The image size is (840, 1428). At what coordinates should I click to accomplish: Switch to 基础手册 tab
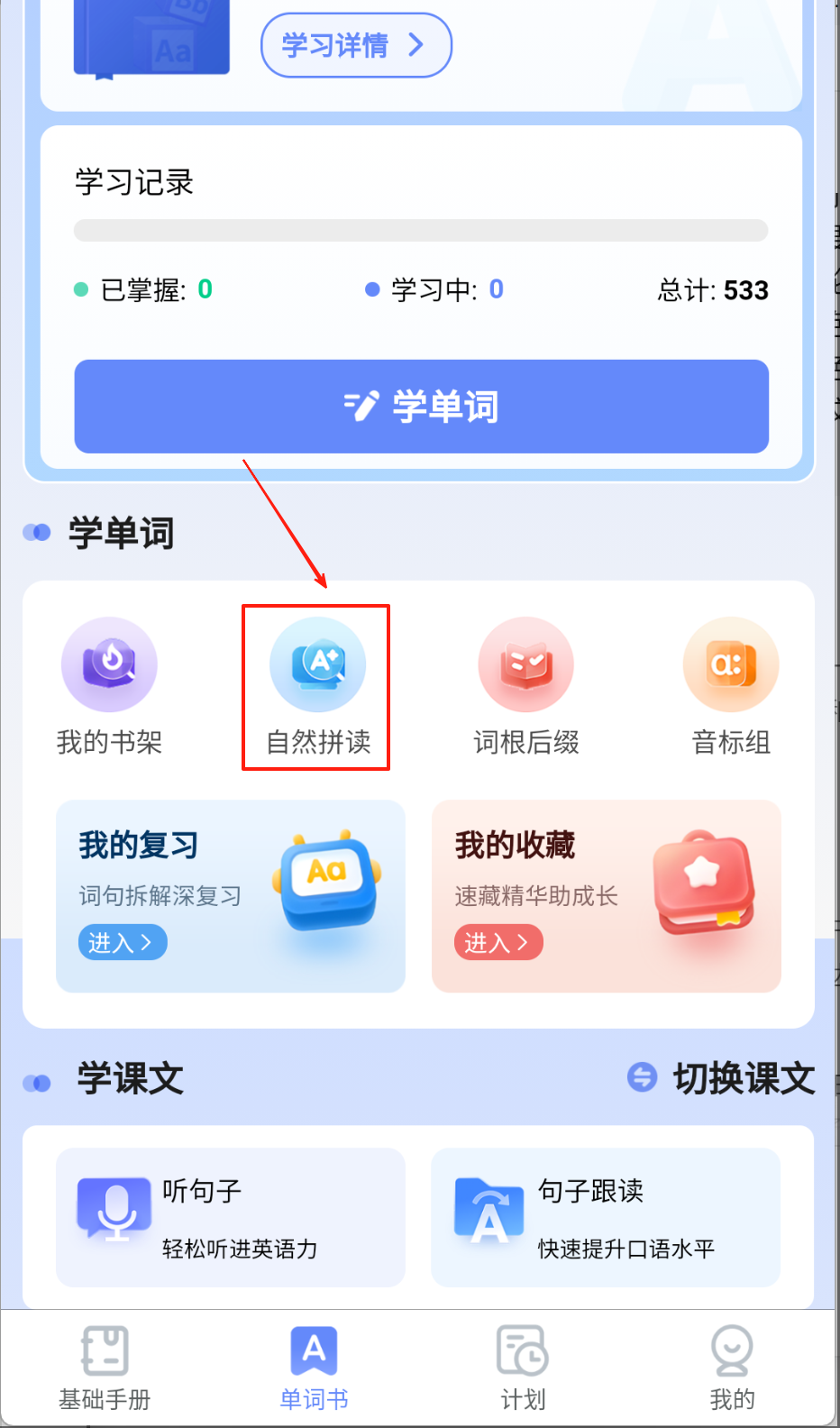[105, 1368]
